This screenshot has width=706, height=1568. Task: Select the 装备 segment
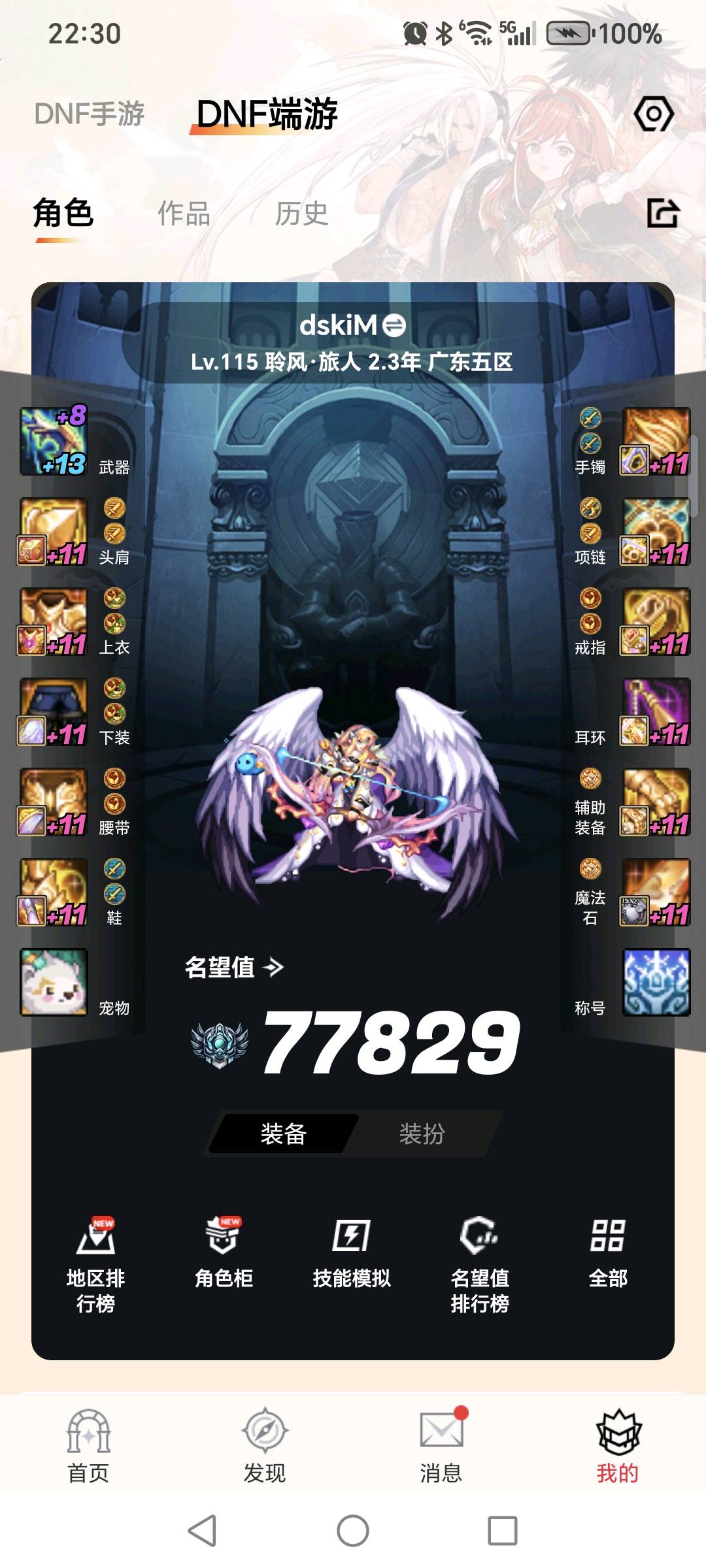[283, 1134]
